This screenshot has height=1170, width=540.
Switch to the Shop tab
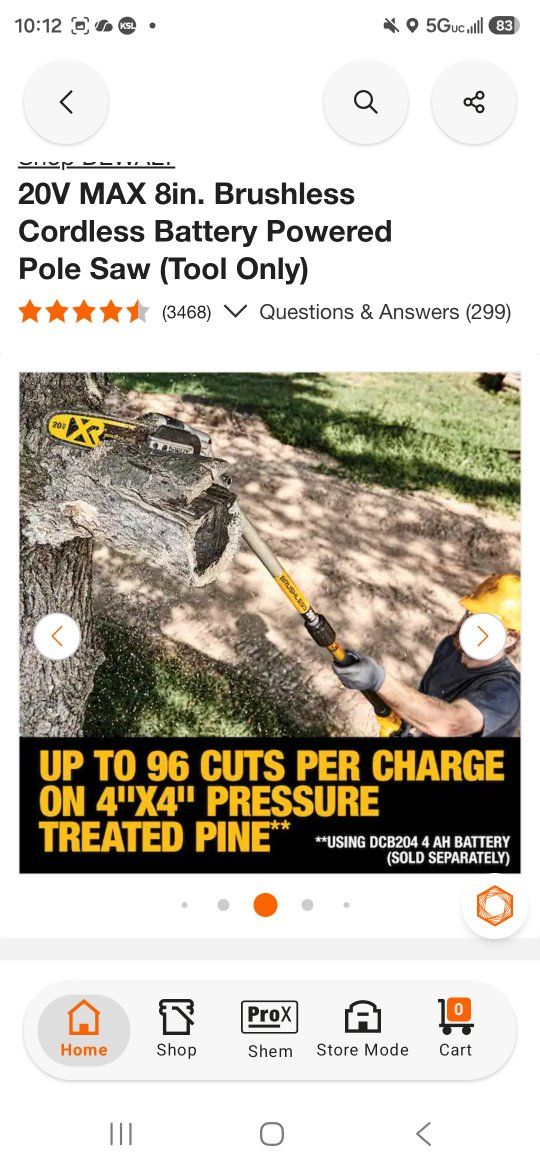pos(177,1029)
